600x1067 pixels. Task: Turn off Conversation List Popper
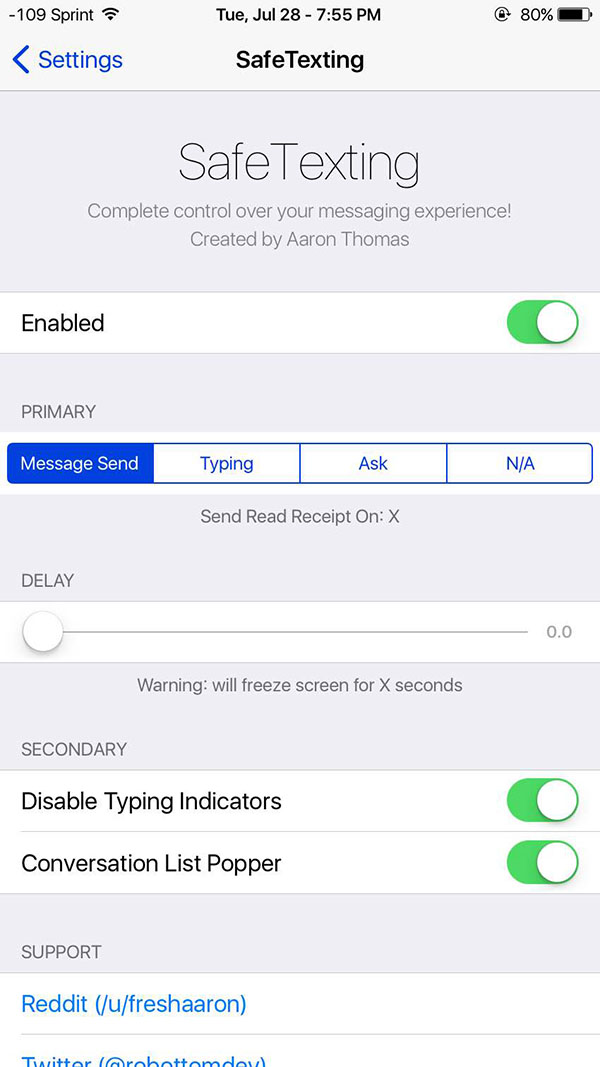pos(542,863)
